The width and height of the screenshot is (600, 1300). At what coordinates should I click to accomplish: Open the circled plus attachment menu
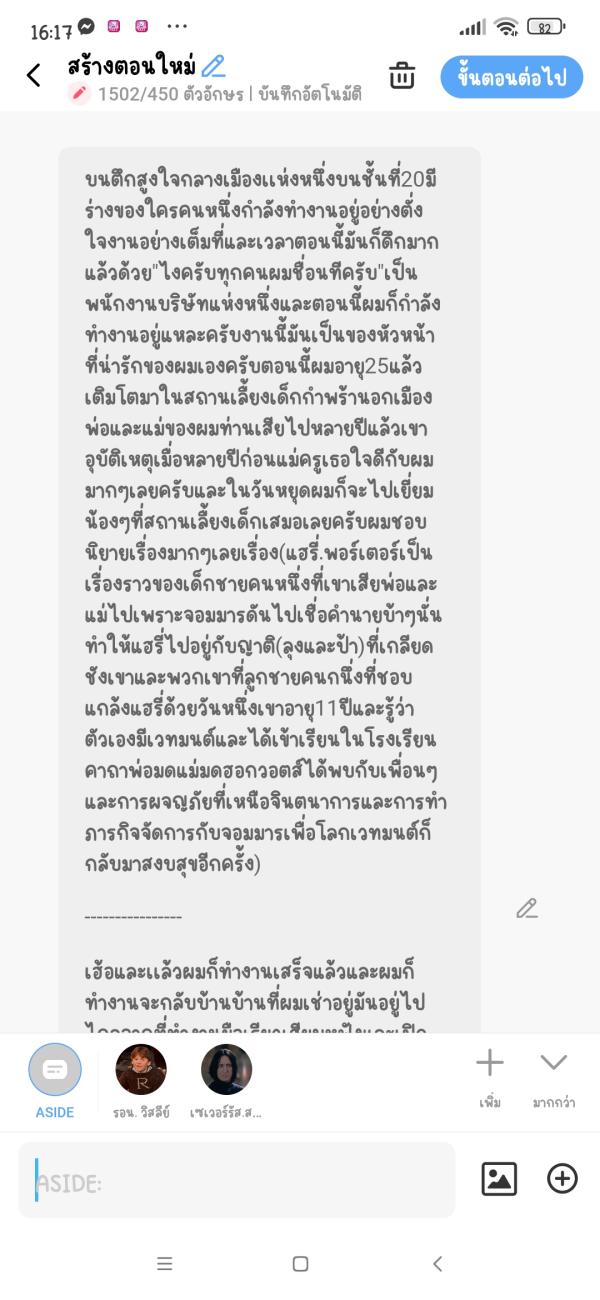(x=562, y=1179)
